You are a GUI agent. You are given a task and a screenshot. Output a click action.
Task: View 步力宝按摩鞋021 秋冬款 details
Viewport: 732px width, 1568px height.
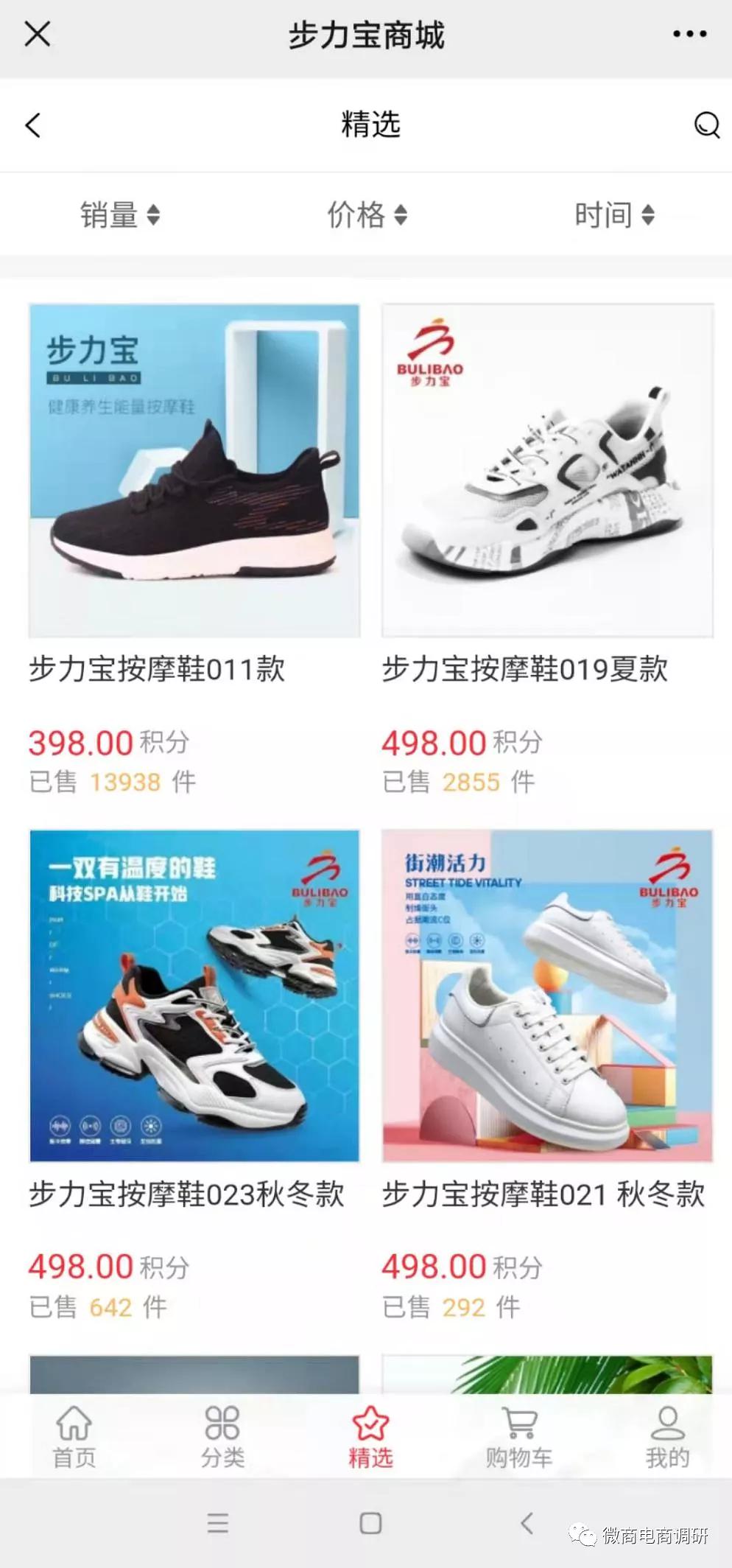(x=547, y=995)
